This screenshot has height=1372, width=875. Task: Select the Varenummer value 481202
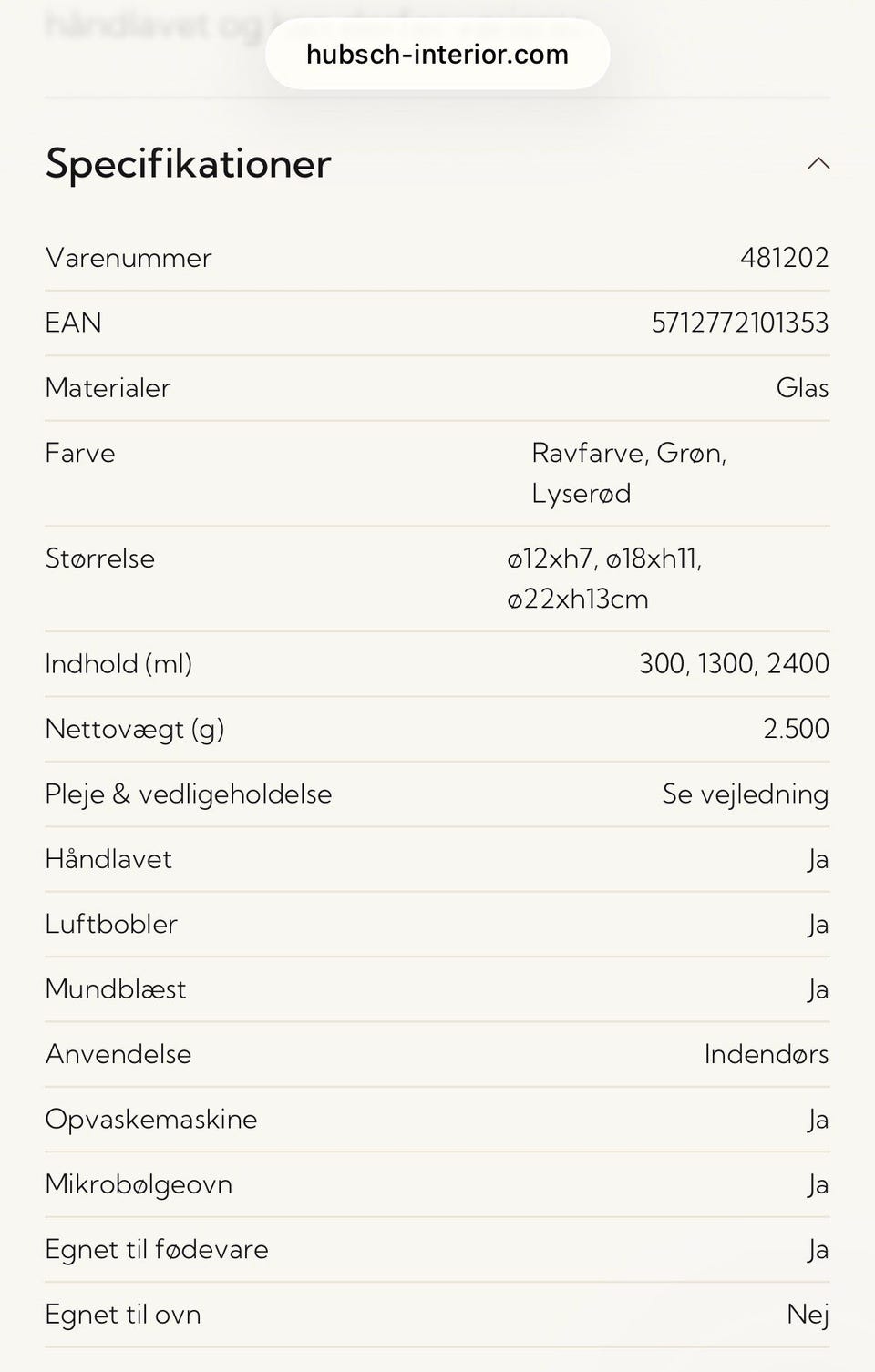[786, 258]
